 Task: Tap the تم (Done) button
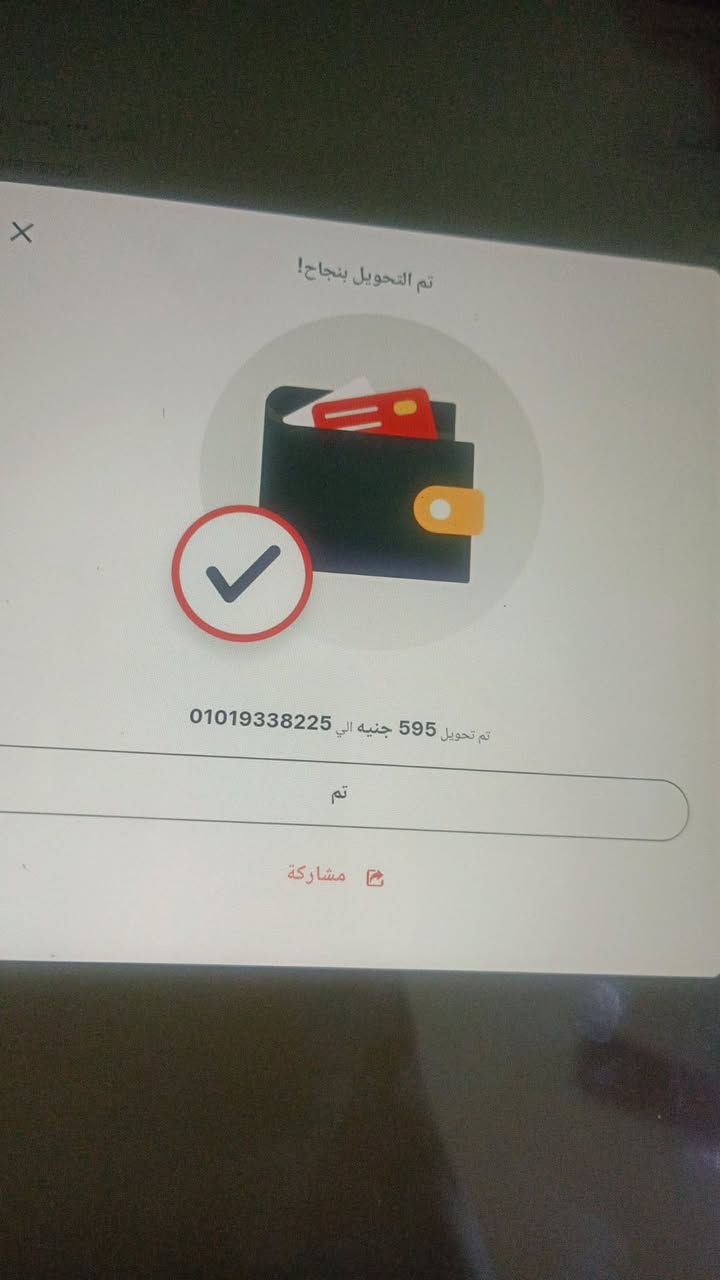340,795
